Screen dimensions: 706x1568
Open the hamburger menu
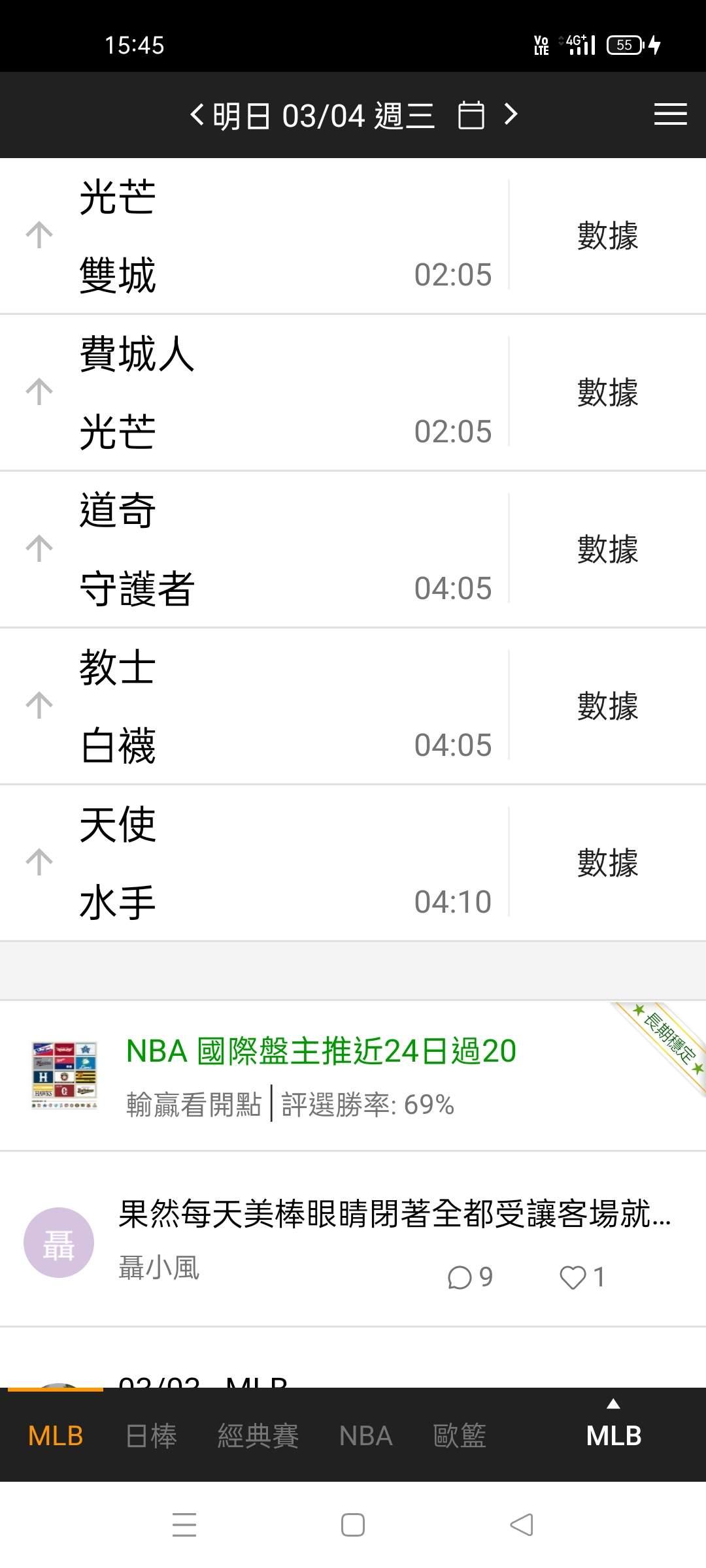point(670,115)
